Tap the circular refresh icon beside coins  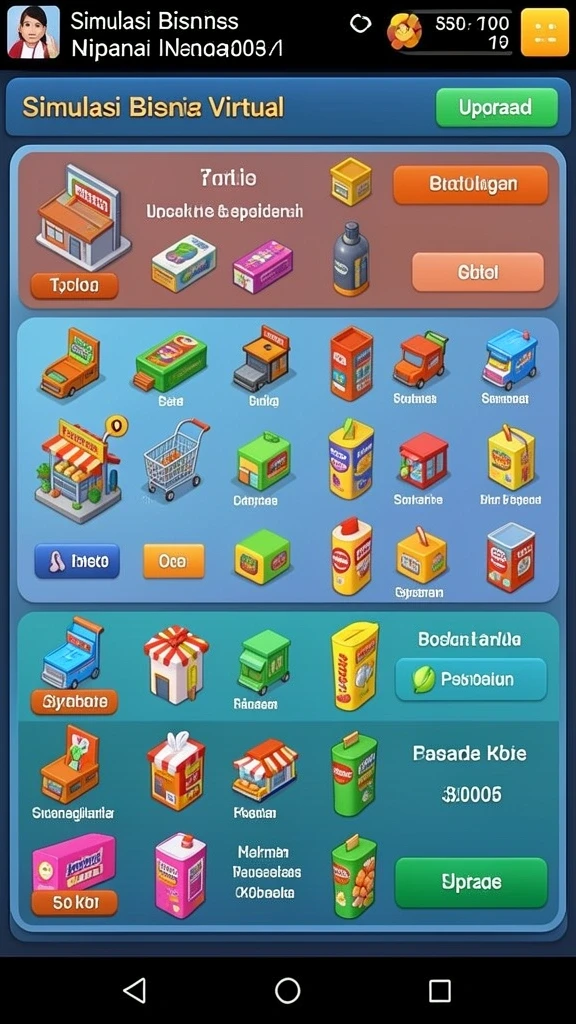pos(360,24)
